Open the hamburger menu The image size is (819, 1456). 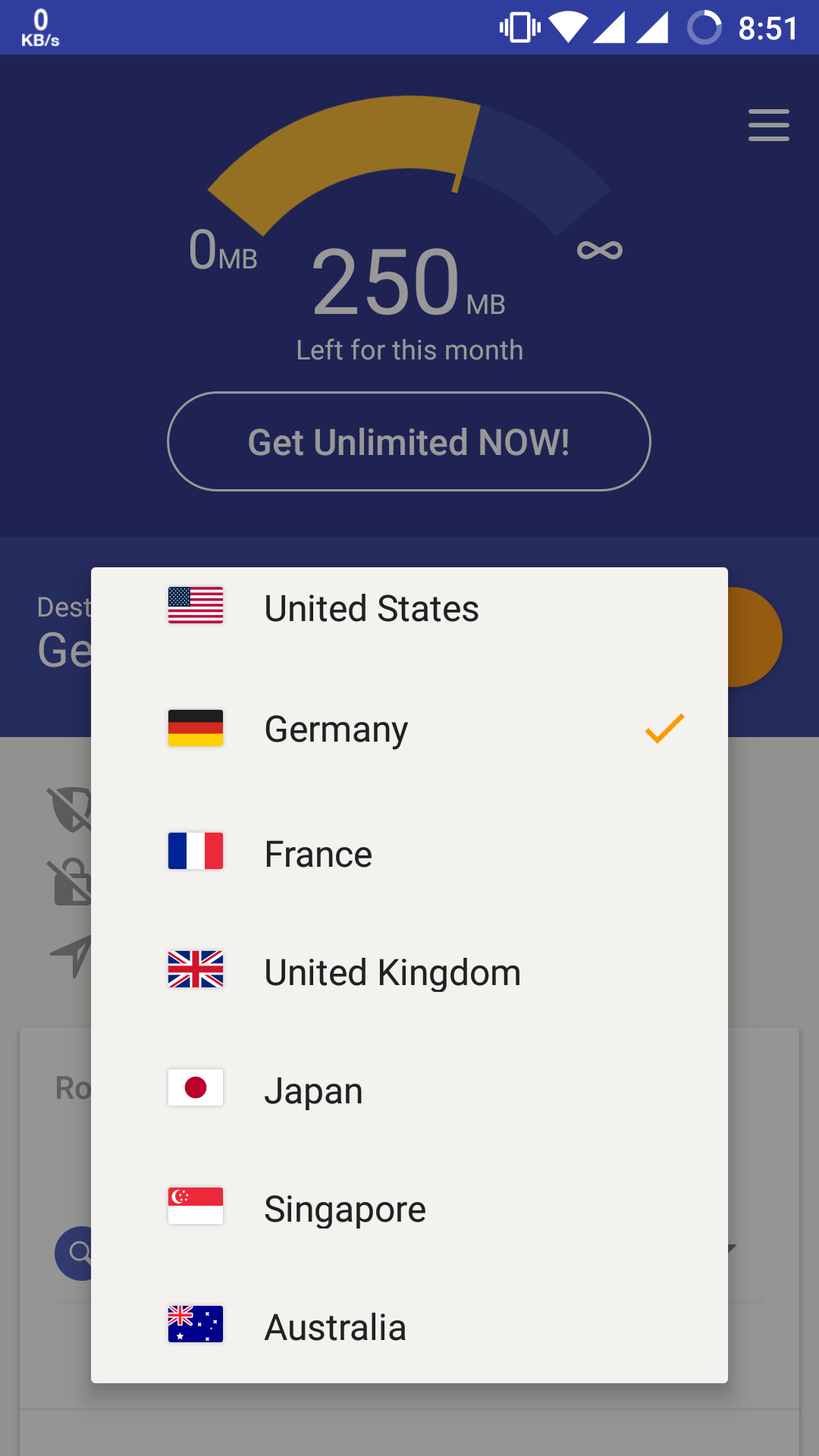(768, 125)
